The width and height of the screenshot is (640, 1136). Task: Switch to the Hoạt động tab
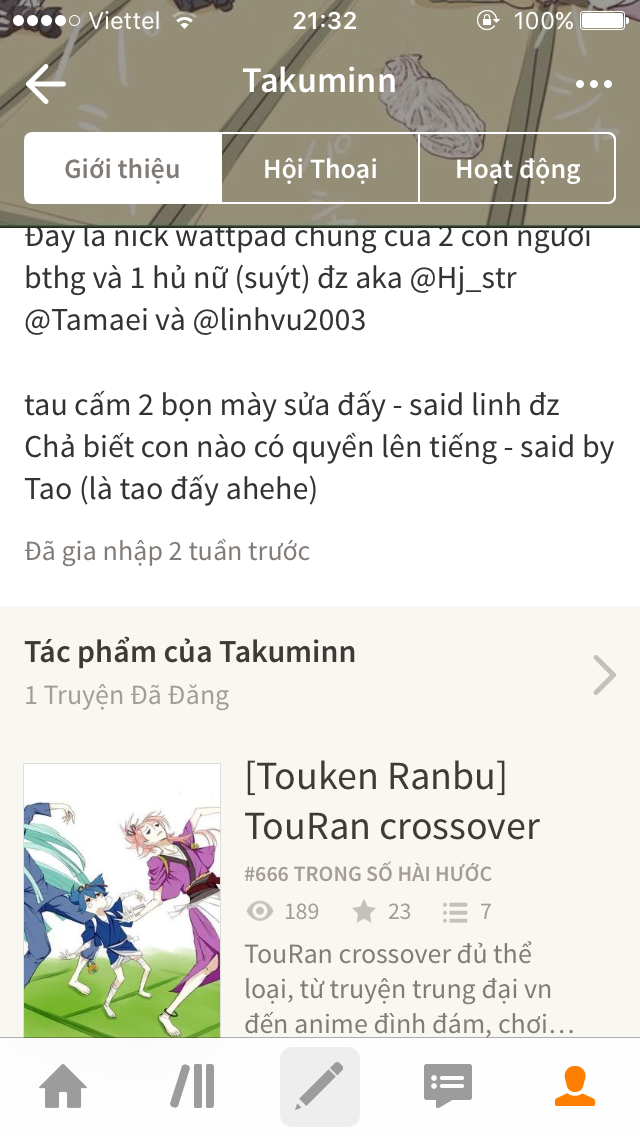[x=517, y=168]
